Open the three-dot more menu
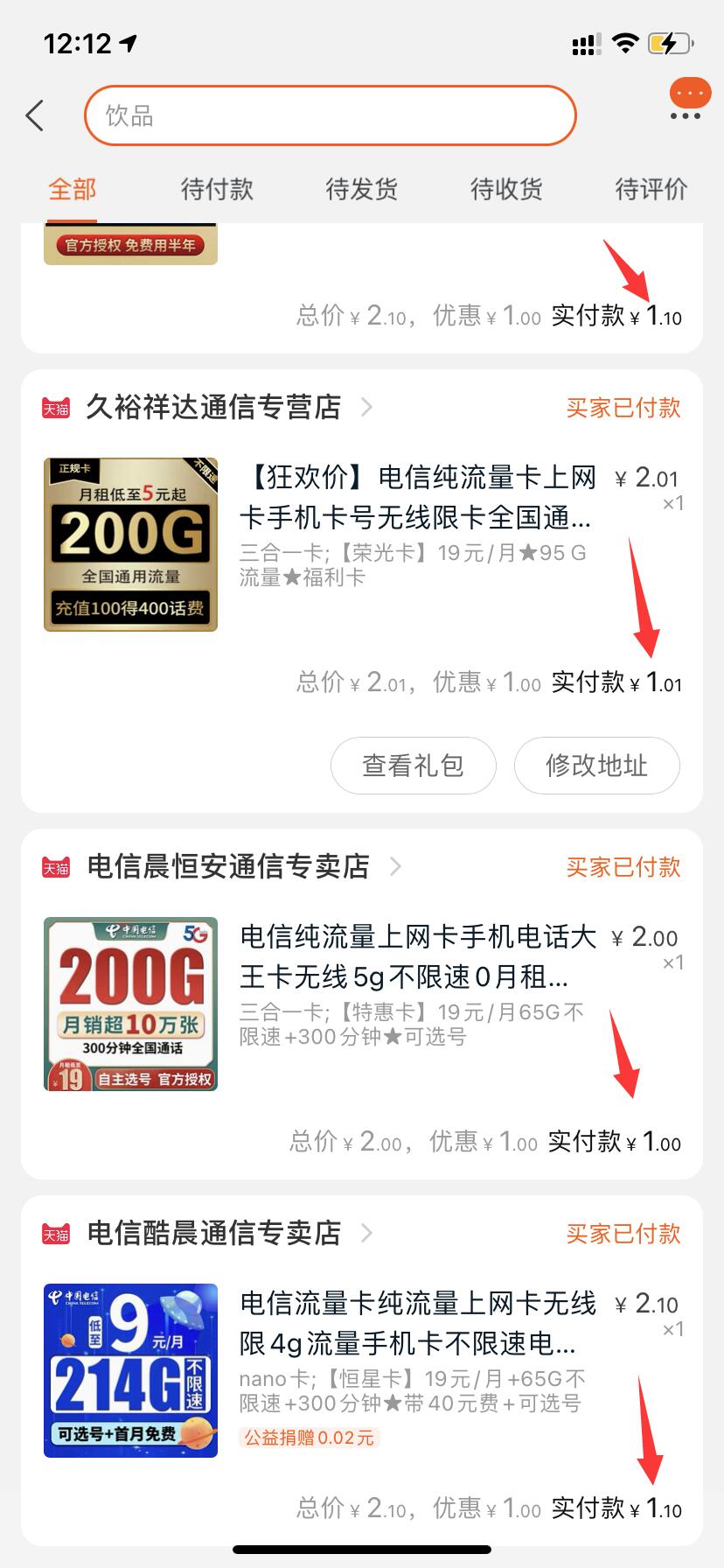Viewport: 724px width, 1568px height. (x=686, y=115)
